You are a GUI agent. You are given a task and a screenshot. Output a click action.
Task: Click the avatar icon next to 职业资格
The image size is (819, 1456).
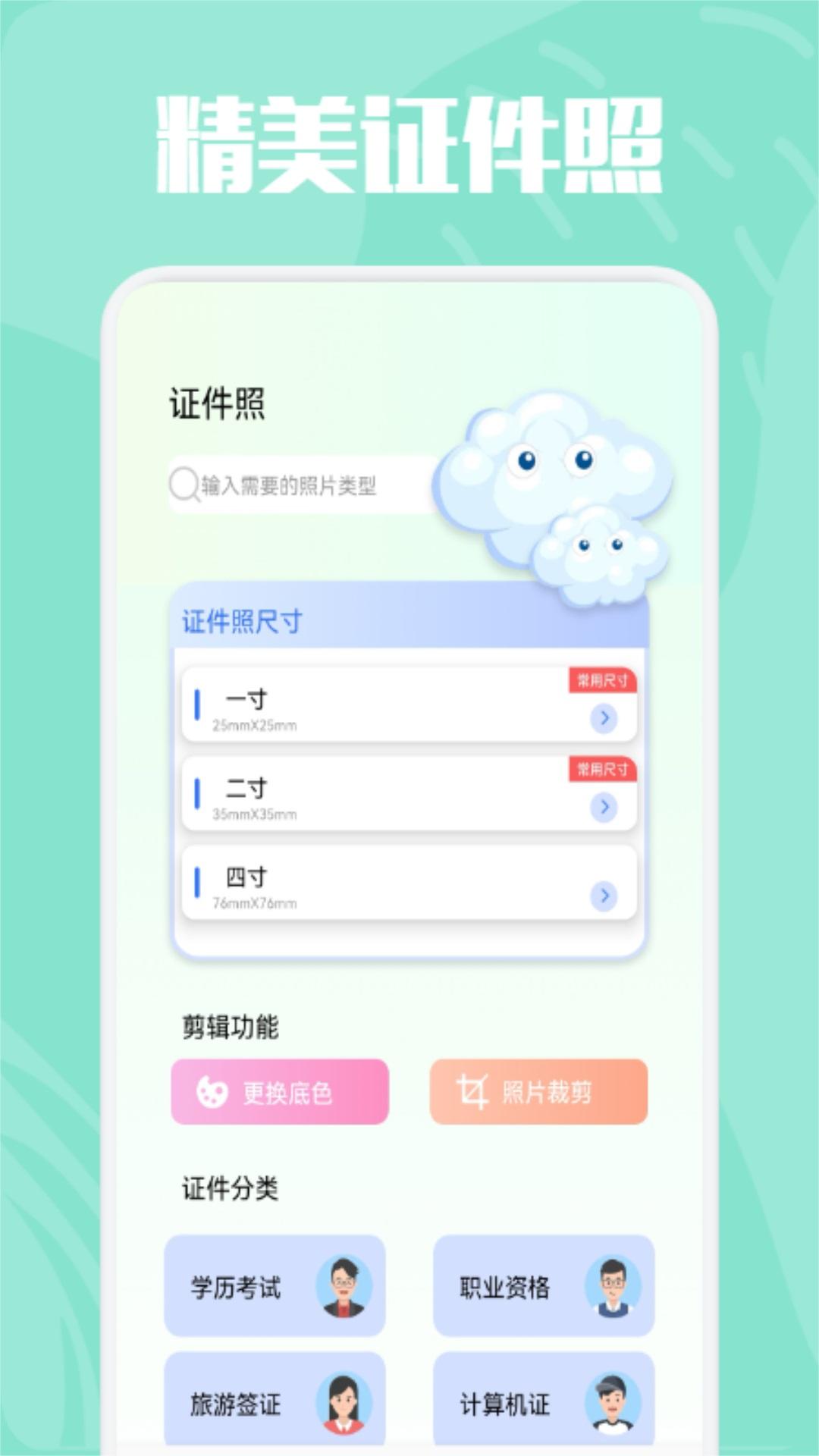pyautogui.click(x=611, y=1287)
